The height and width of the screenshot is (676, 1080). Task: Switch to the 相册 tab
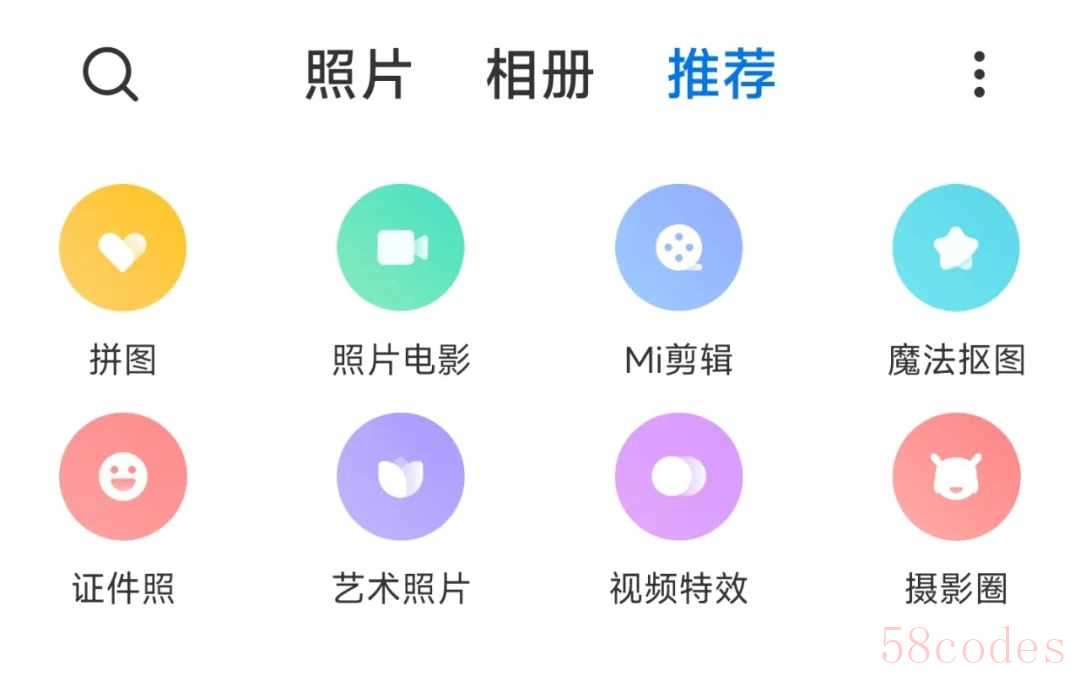coord(540,75)
